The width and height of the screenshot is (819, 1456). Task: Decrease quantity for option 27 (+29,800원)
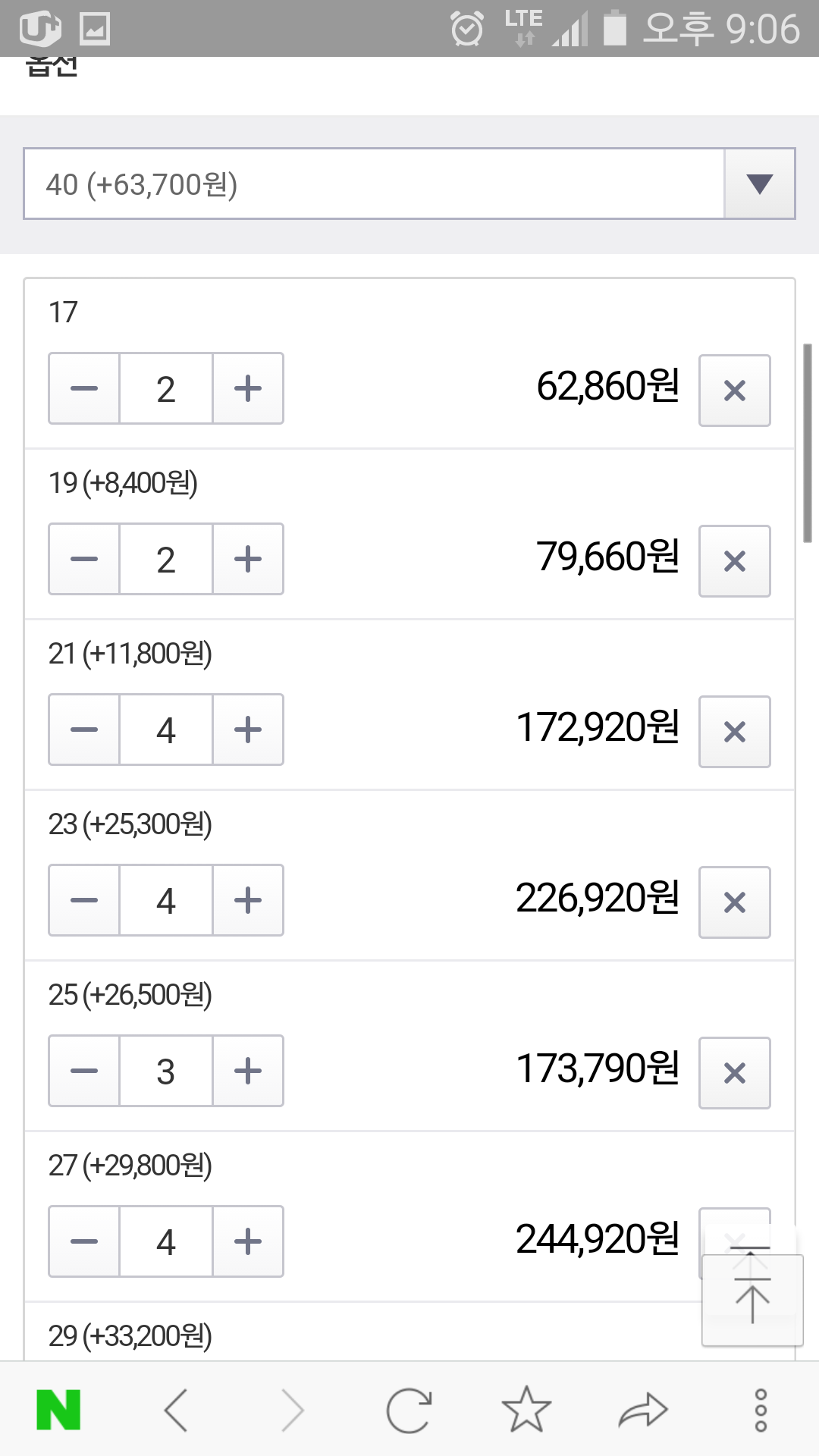84,1241
